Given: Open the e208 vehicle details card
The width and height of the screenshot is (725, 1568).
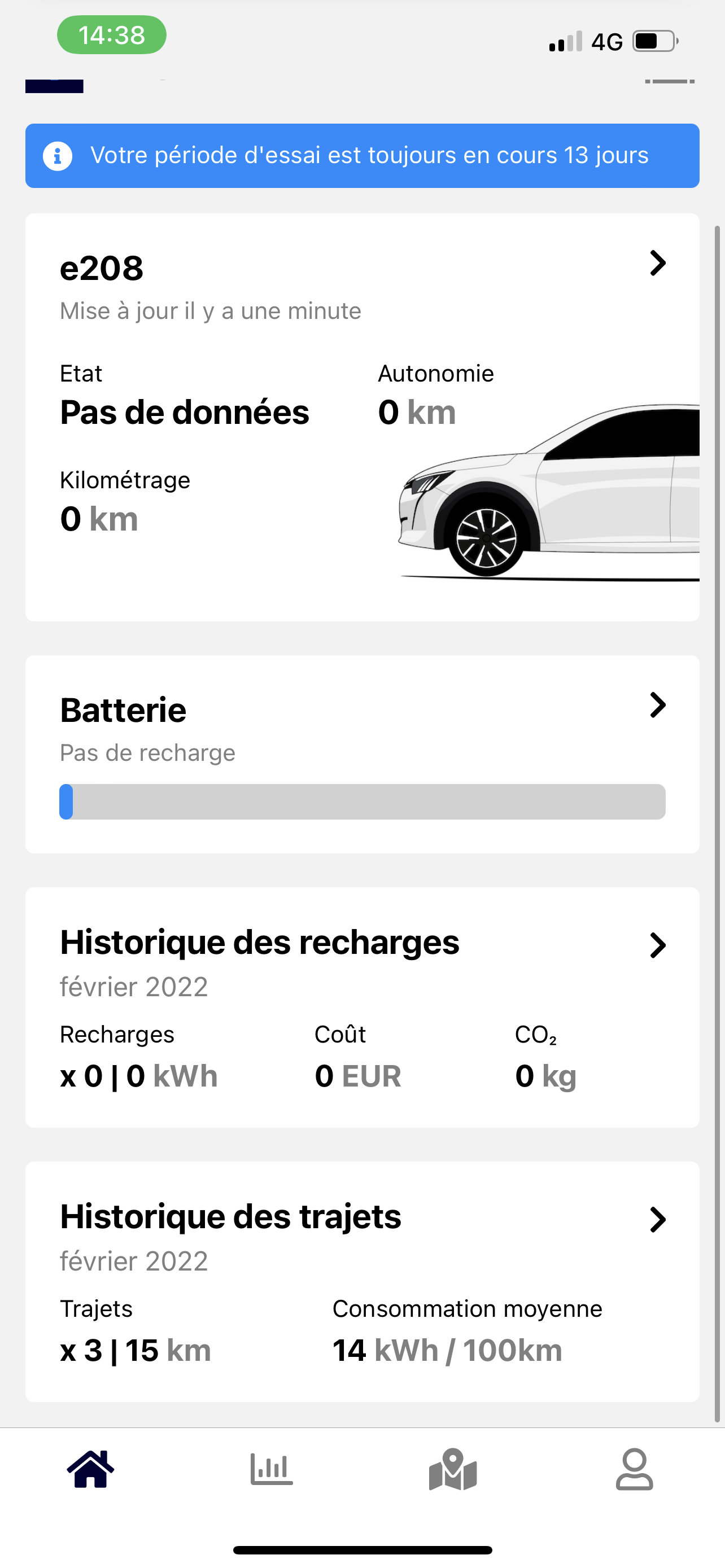Looking at the screenshot, I should coord(657,264).
